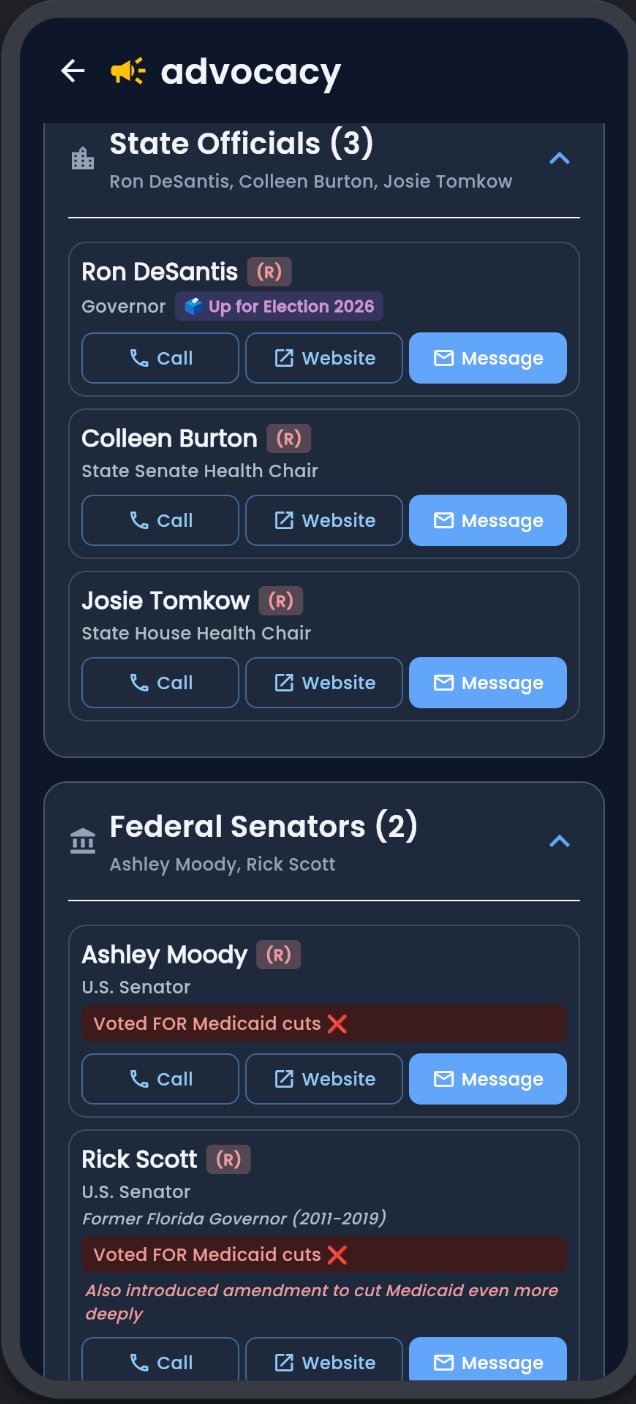The width and height of the screenshot is (636, 1404).
Task: Visit Ashley Moody's website
Action: click(x=324, y=1078)
